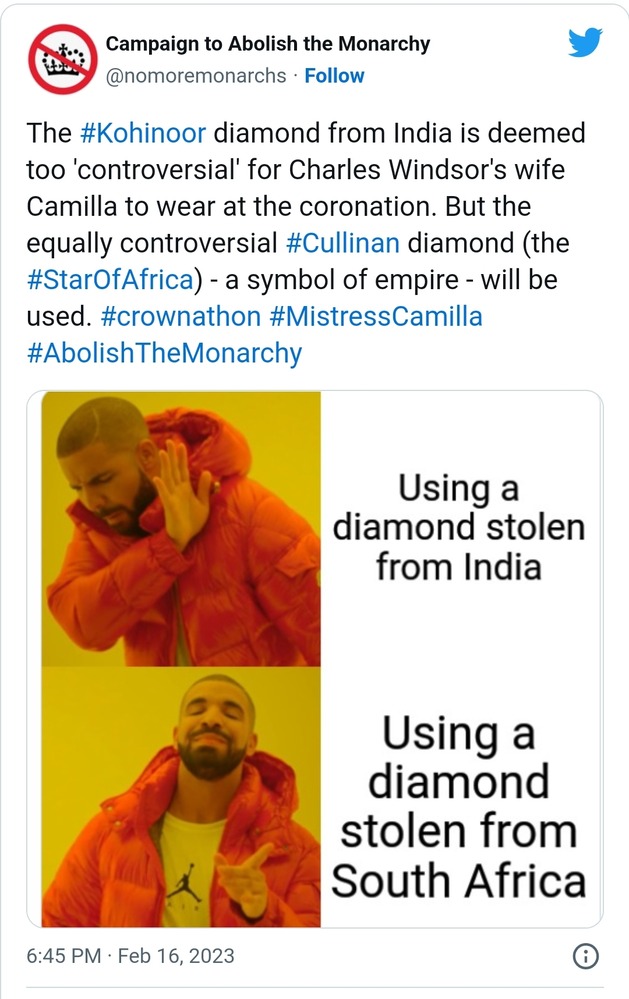Open the #AbolishTheMonarchy hashtag

tap(164, 354)
